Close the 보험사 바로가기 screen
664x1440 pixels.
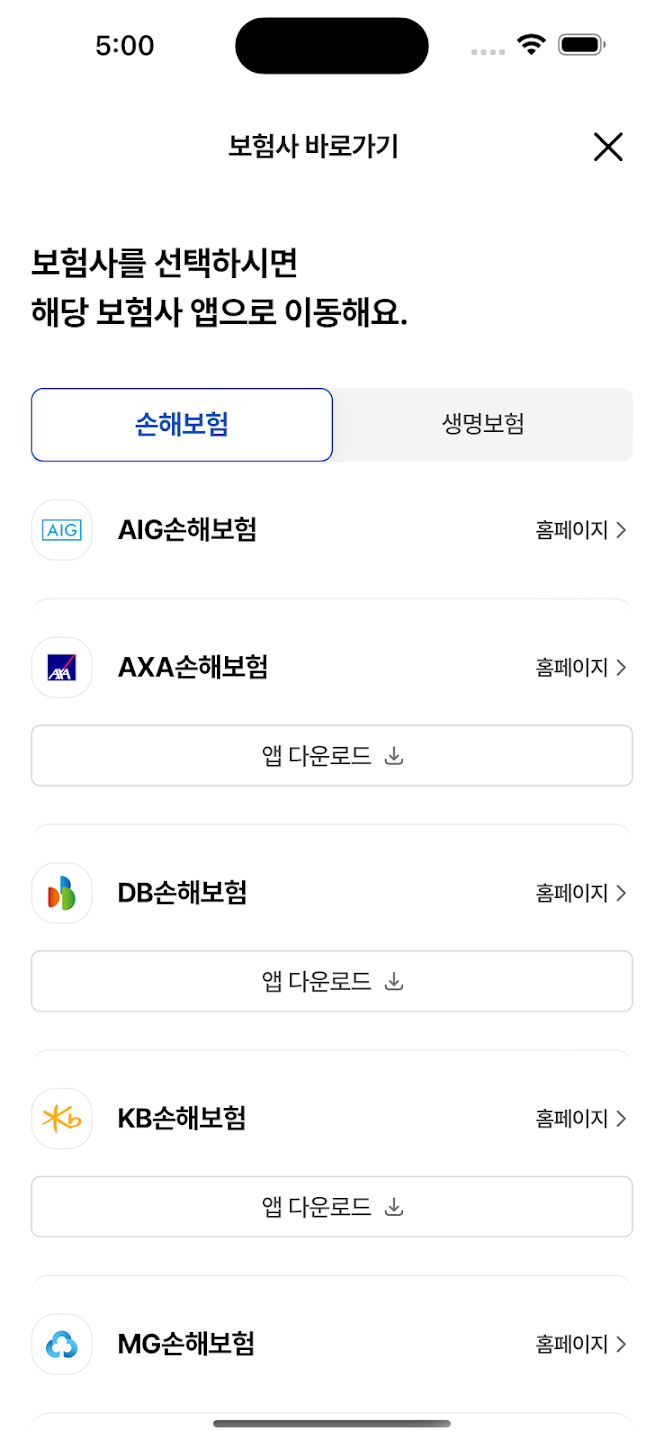coord(608,147)
